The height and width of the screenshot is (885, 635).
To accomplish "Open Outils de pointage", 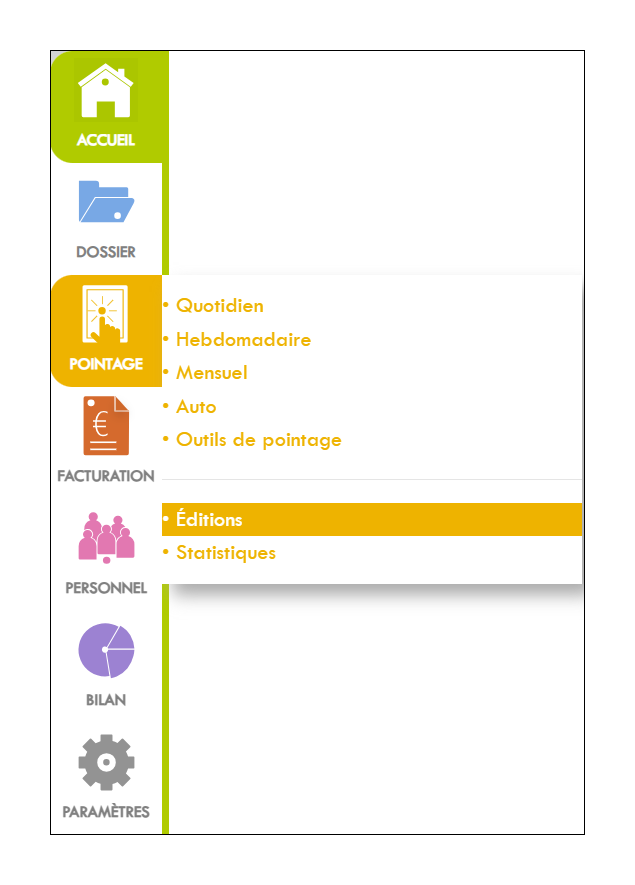I will pyautogui.click(x=258, y=440).
